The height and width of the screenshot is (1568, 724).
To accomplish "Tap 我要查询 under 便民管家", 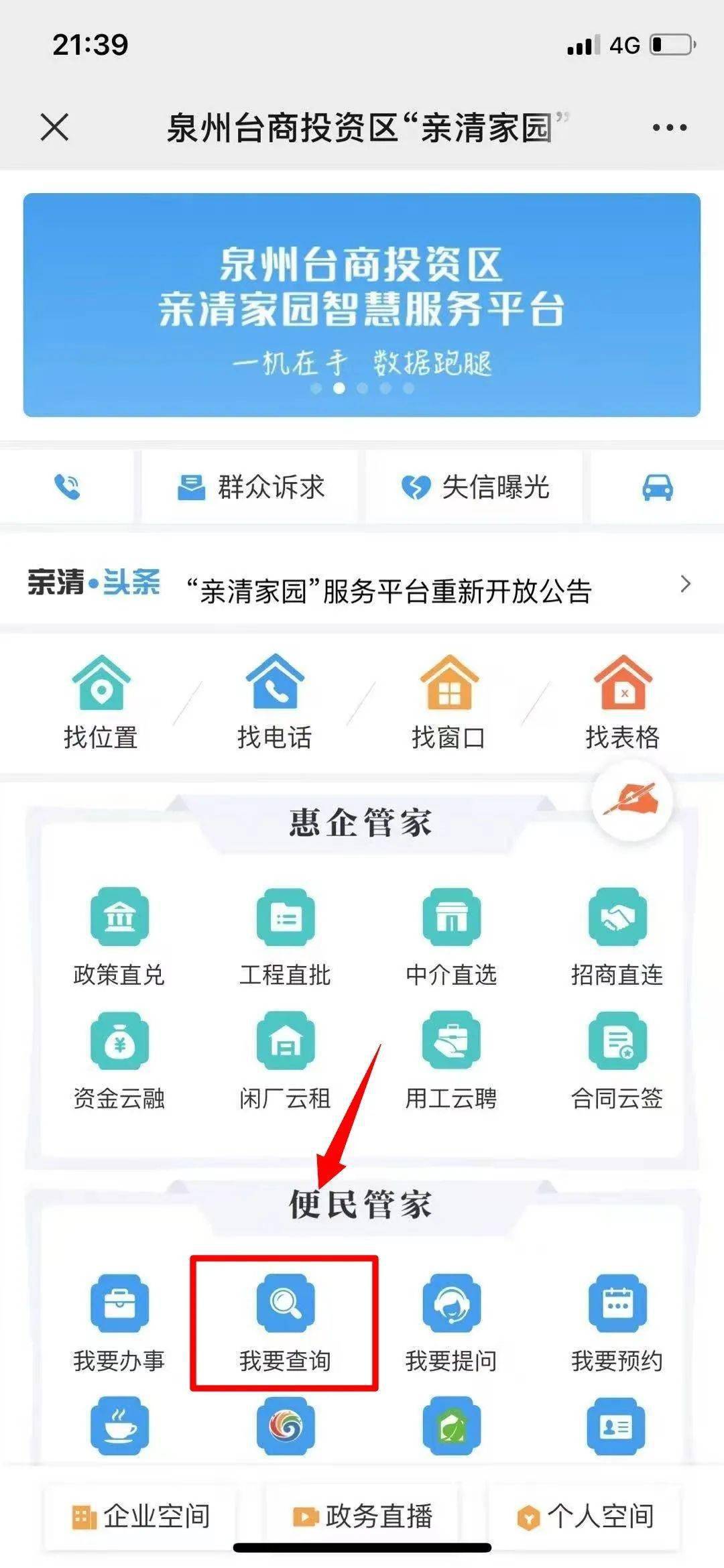I will [285, 1322].
